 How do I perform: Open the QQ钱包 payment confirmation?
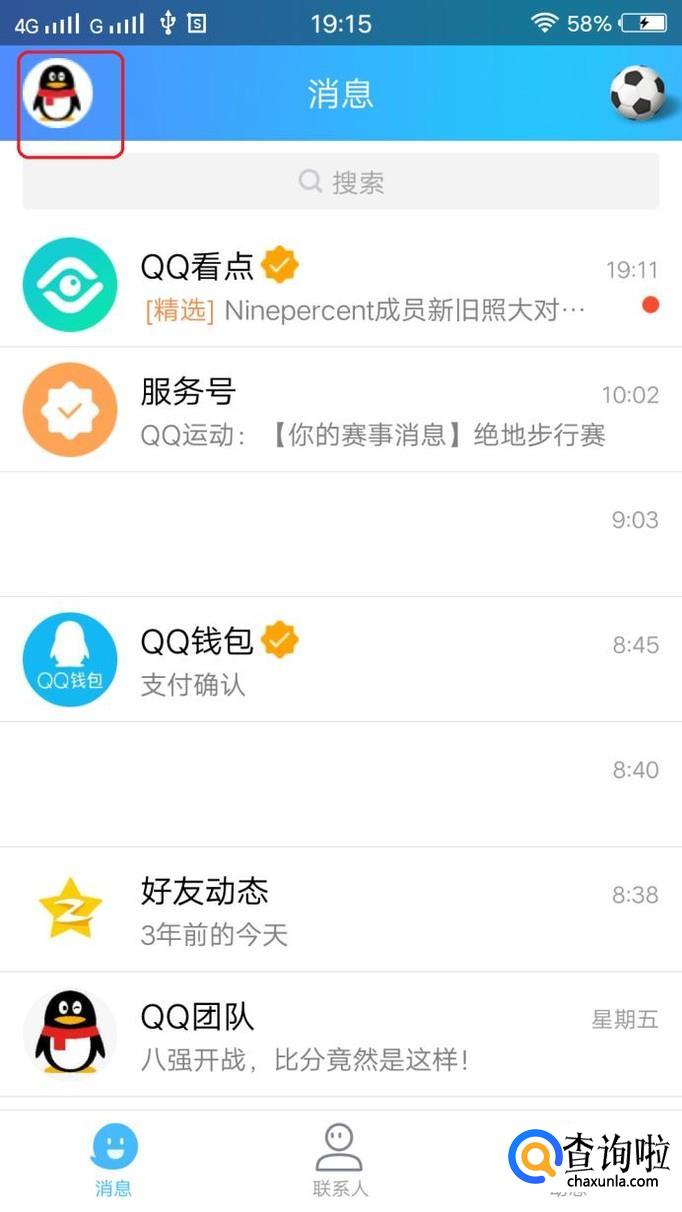click(340, 660)
